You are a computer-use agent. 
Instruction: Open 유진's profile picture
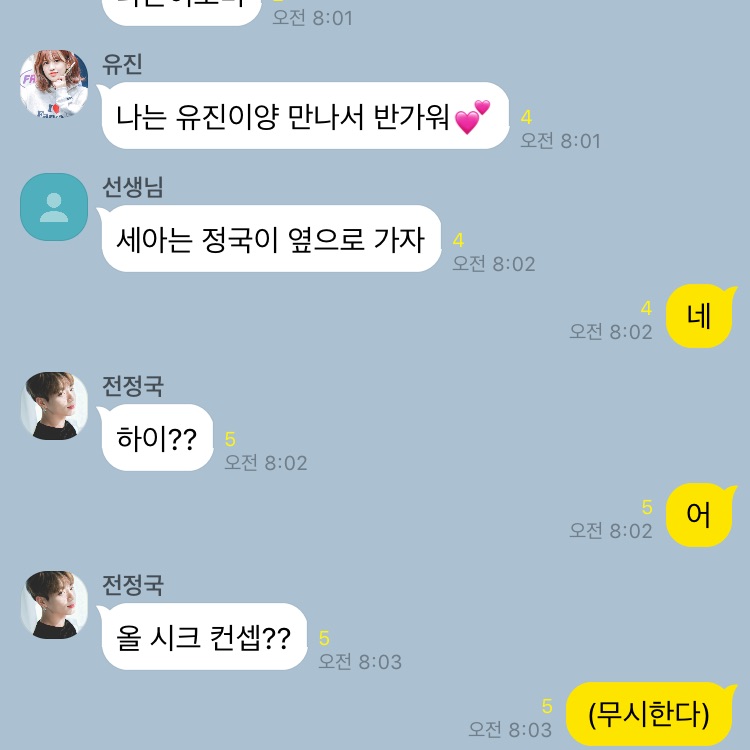click(x=54, y=84)
